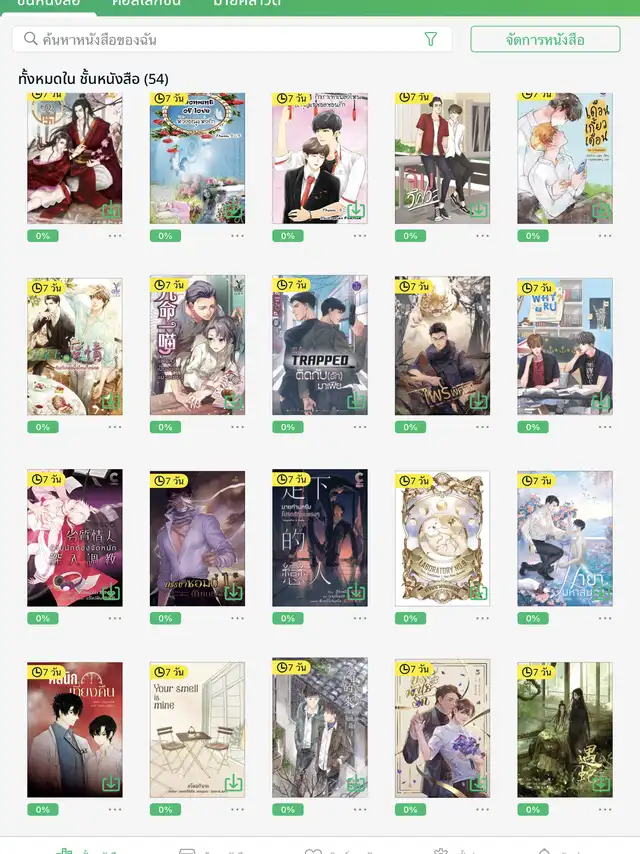Viewport: 640px width, 854px height.
Task: Open more options under the TRAPPED book
Action: point(360,427)
